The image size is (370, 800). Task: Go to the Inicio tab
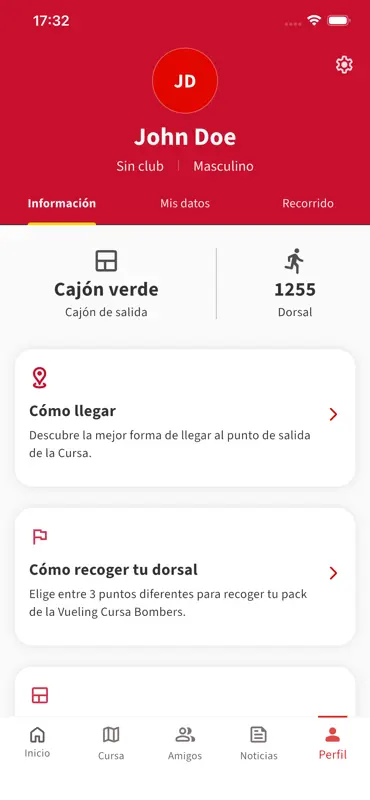coord(37,742)
